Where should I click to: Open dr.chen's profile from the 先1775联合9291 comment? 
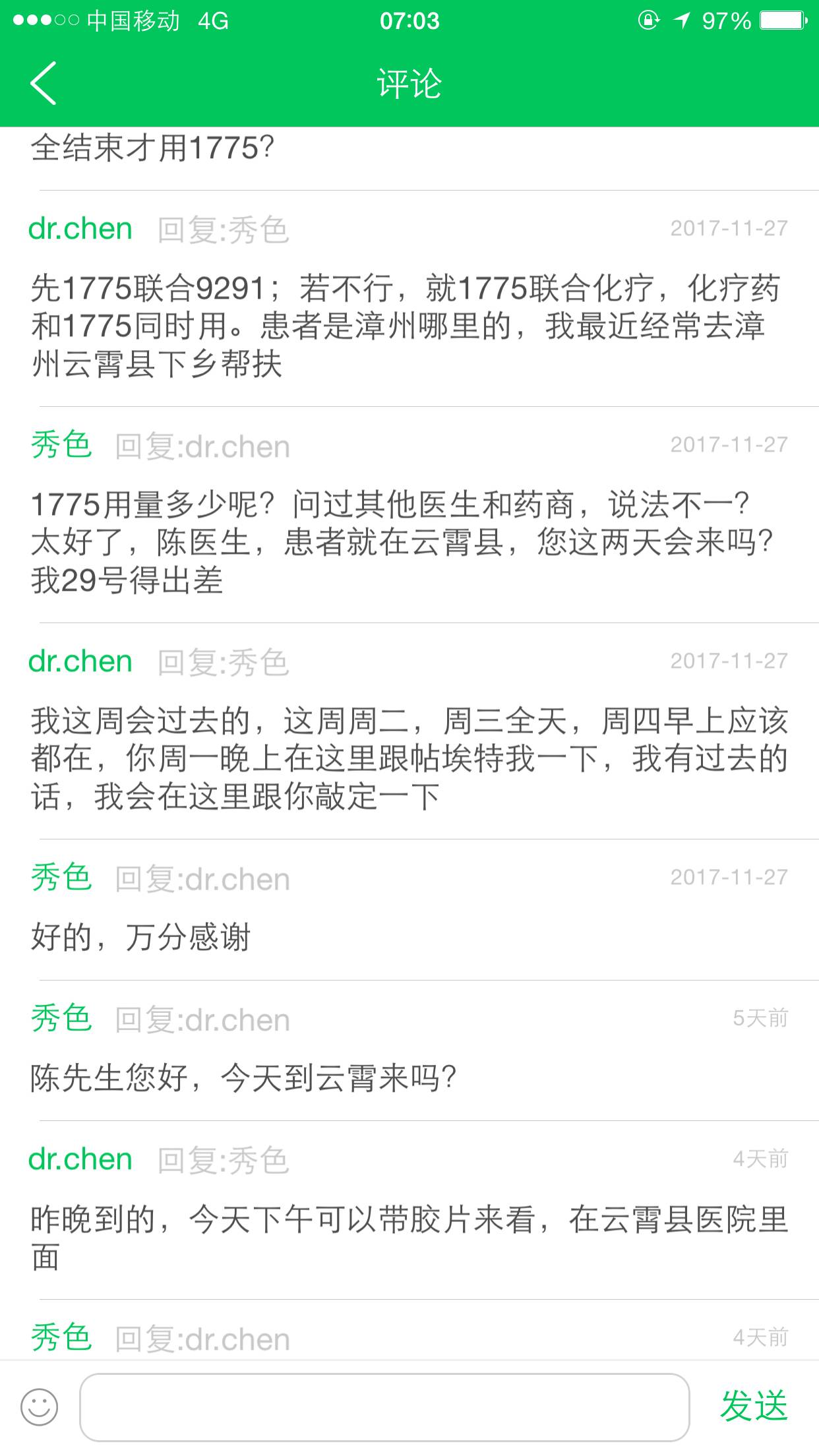(x=80, y=229)
